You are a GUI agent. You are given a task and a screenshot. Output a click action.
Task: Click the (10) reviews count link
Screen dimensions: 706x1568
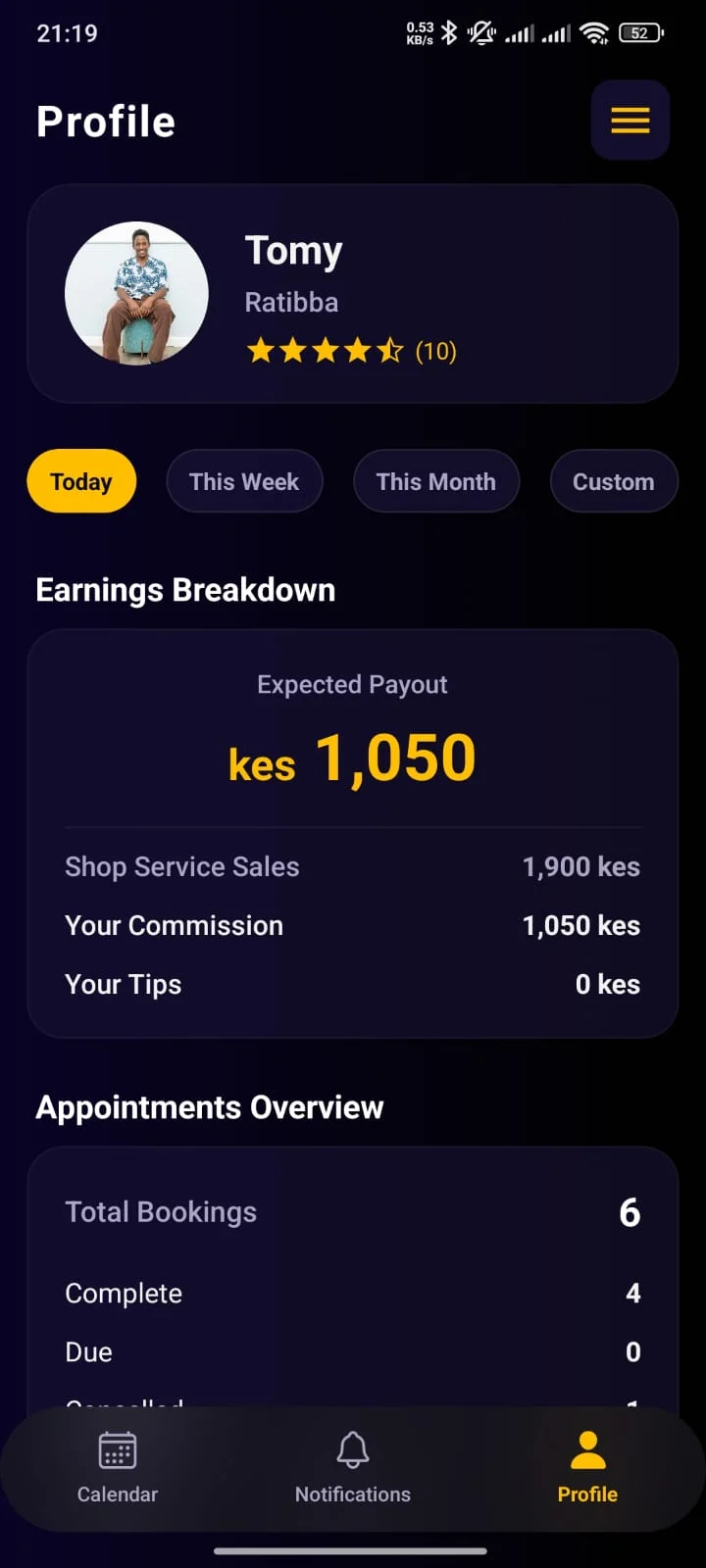click(434, 351)
